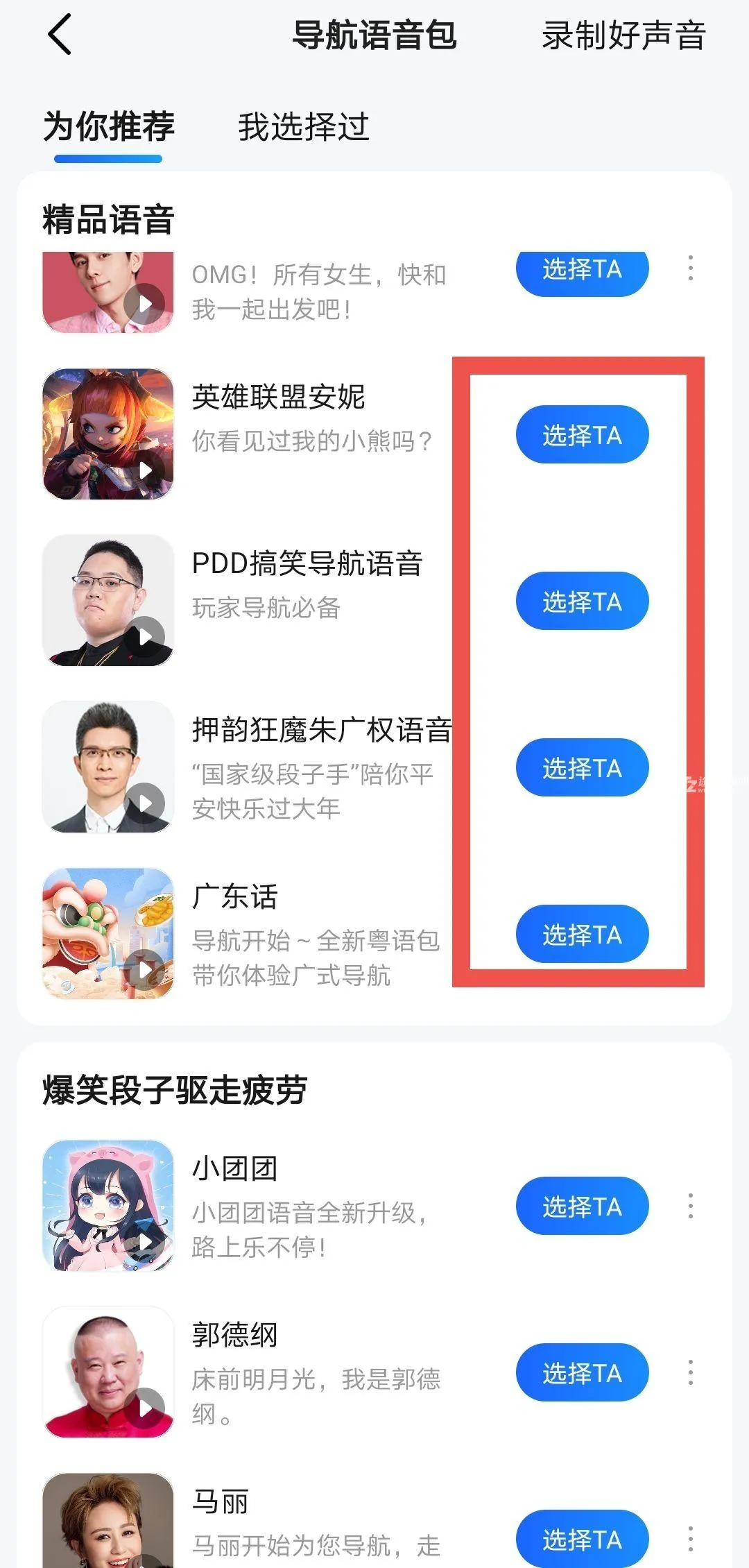Switch to the 我选择过 tab
The image size is (749, 1568).
(x=303, y=127)
